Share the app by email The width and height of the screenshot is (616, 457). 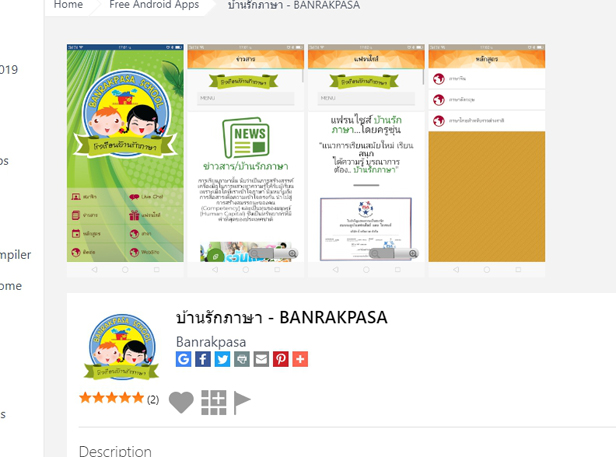point(261,360)
